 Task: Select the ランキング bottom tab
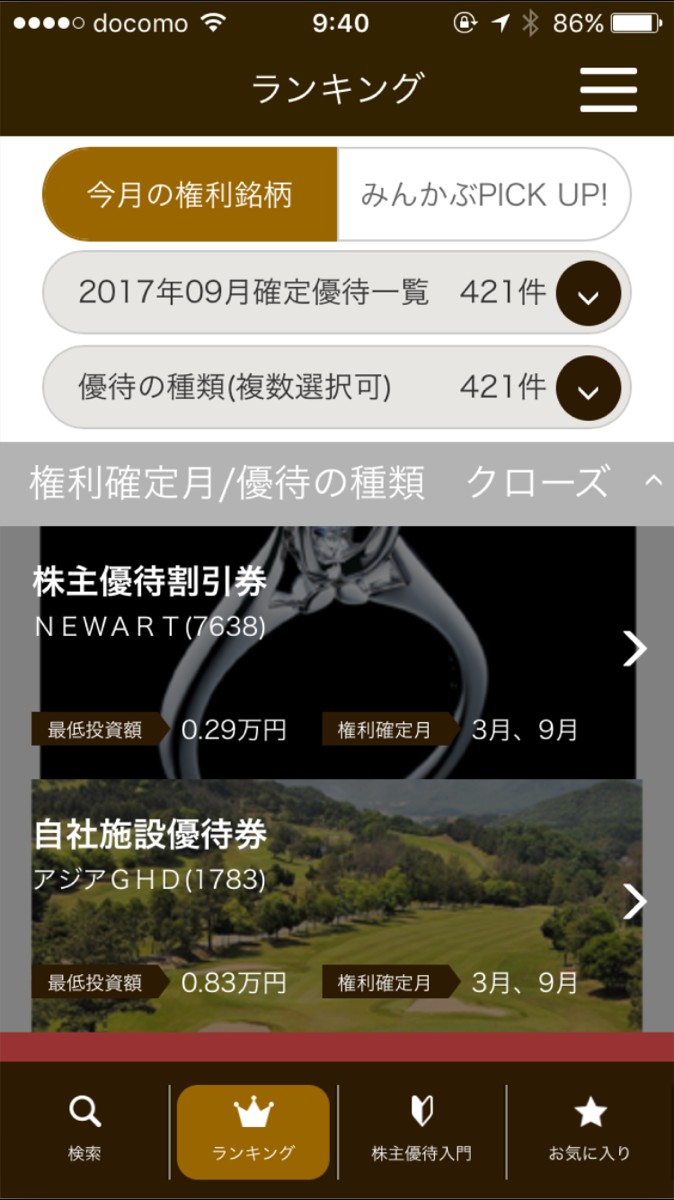[x=253, y=1130]
